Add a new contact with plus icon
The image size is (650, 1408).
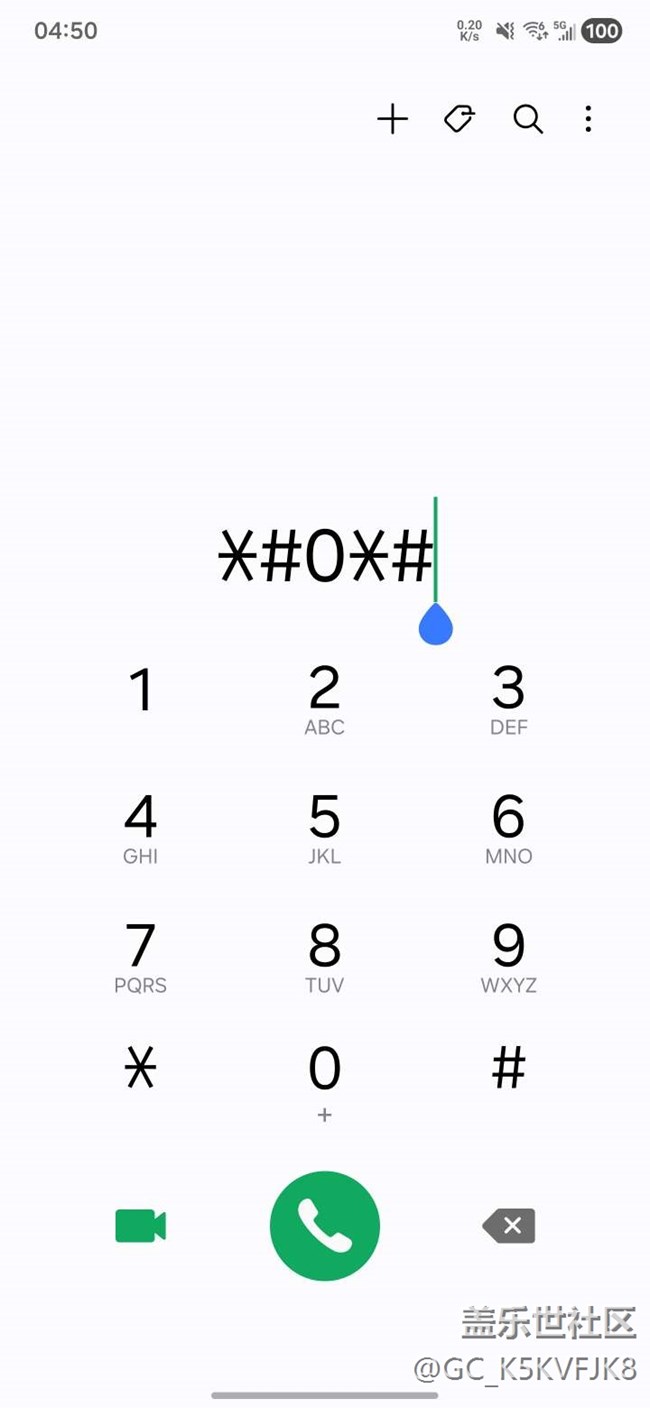[x=392, y=120]
